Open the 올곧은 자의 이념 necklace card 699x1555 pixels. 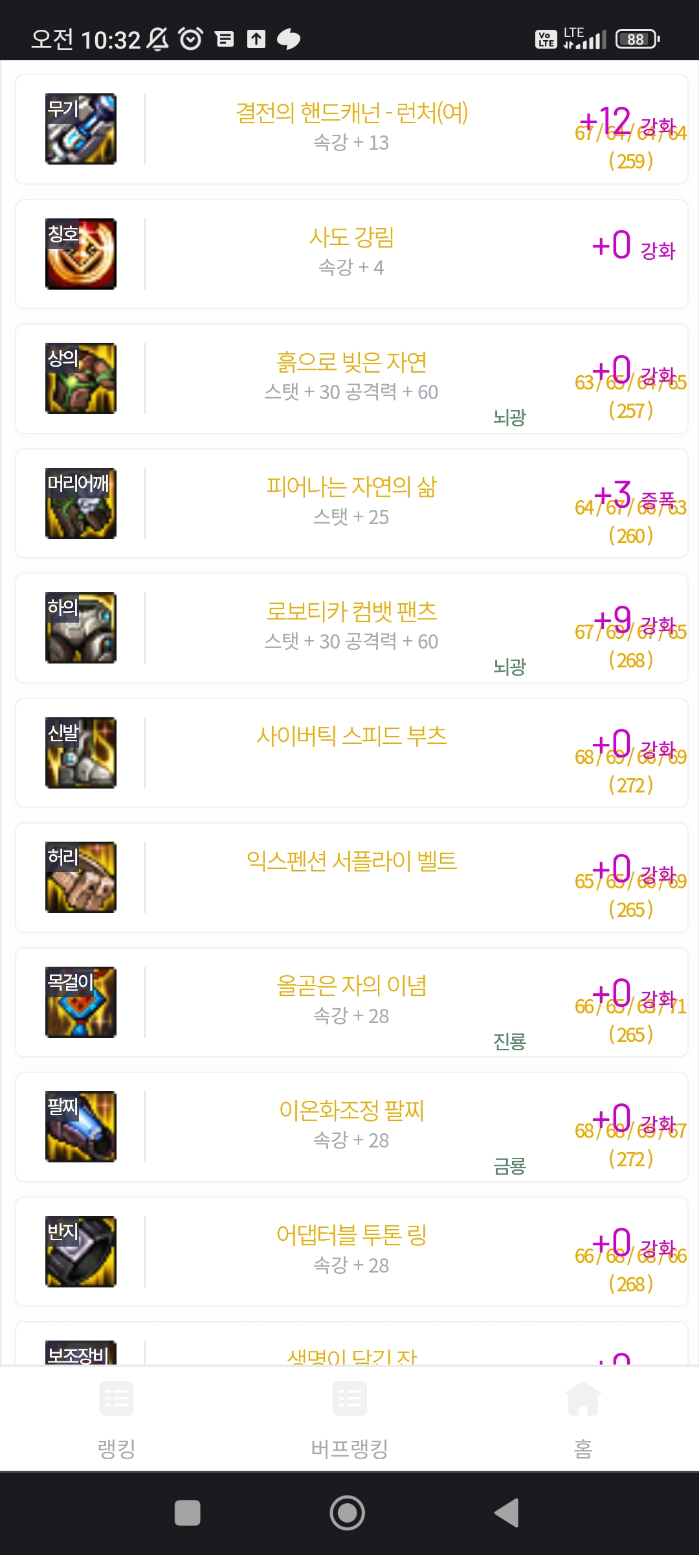[x=351, y=1002]
